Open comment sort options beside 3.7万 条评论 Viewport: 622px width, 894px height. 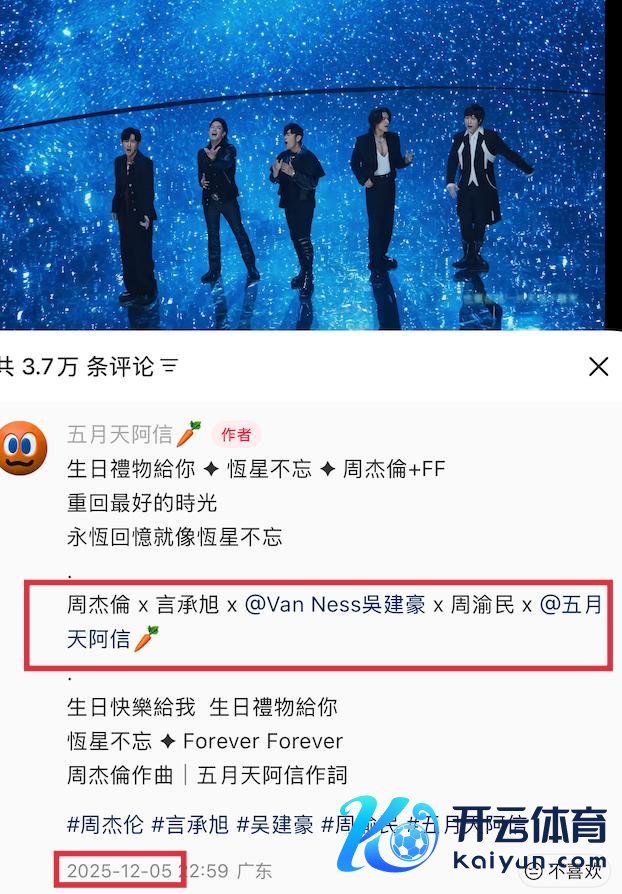click(x=169, y=367)
